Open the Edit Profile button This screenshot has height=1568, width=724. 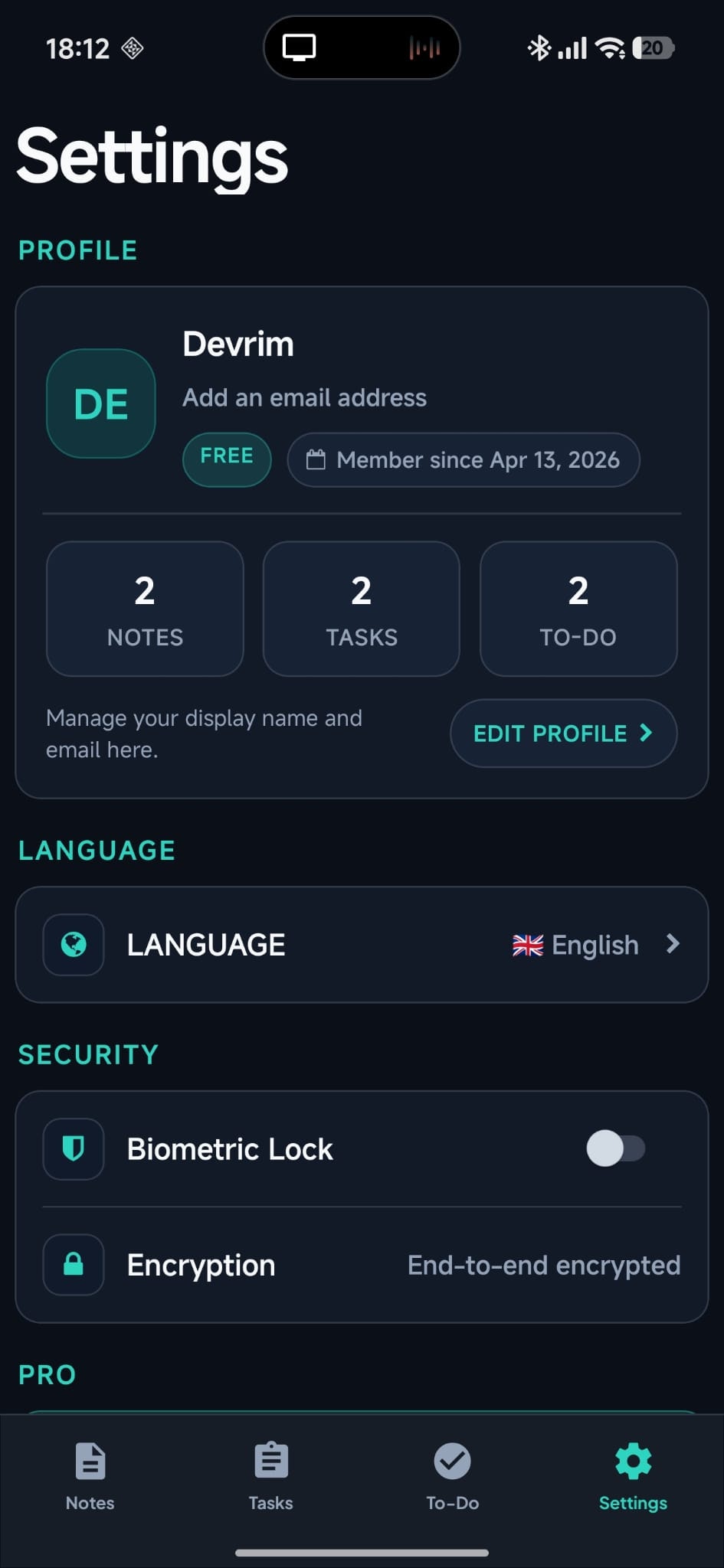point(563,733)
